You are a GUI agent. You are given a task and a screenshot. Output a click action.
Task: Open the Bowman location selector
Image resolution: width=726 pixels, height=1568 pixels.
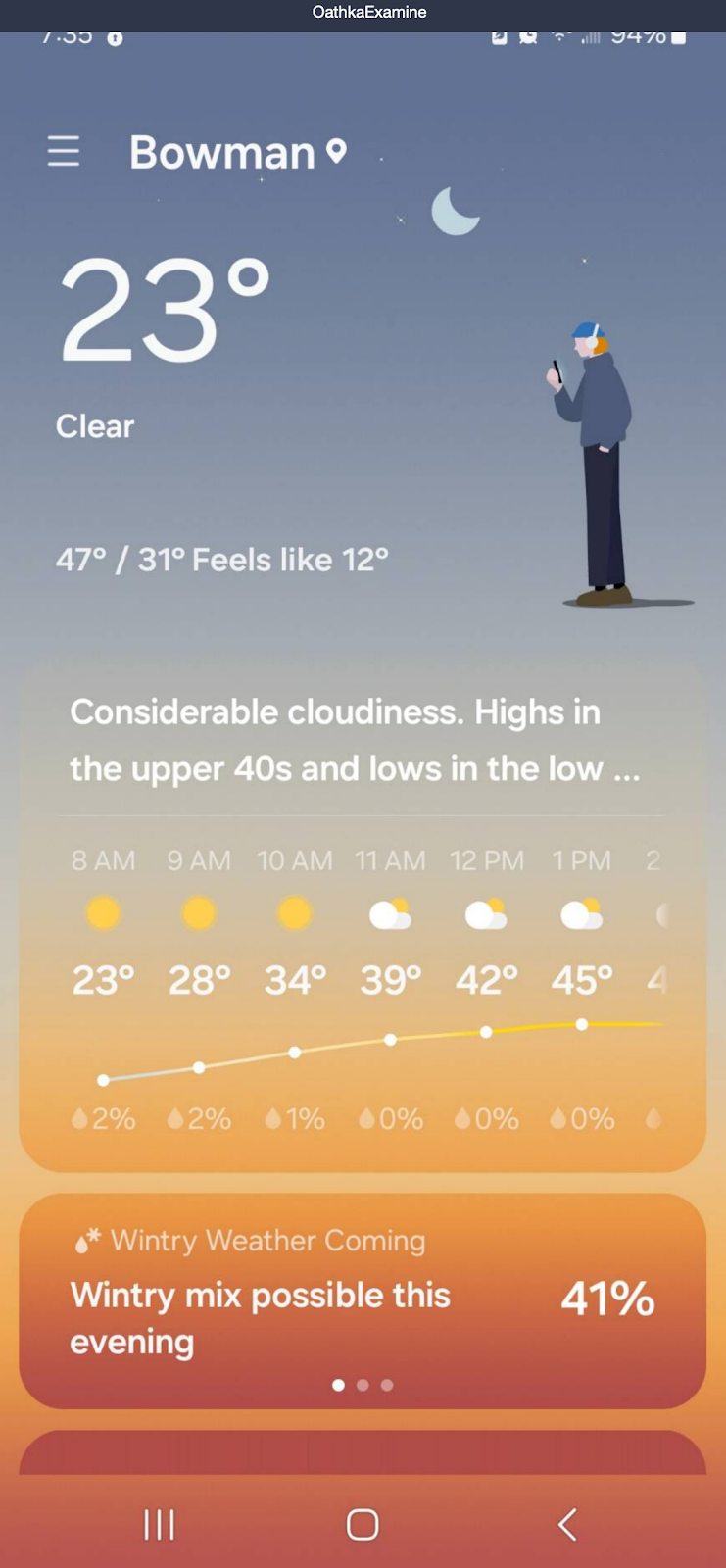coord(238,153)
